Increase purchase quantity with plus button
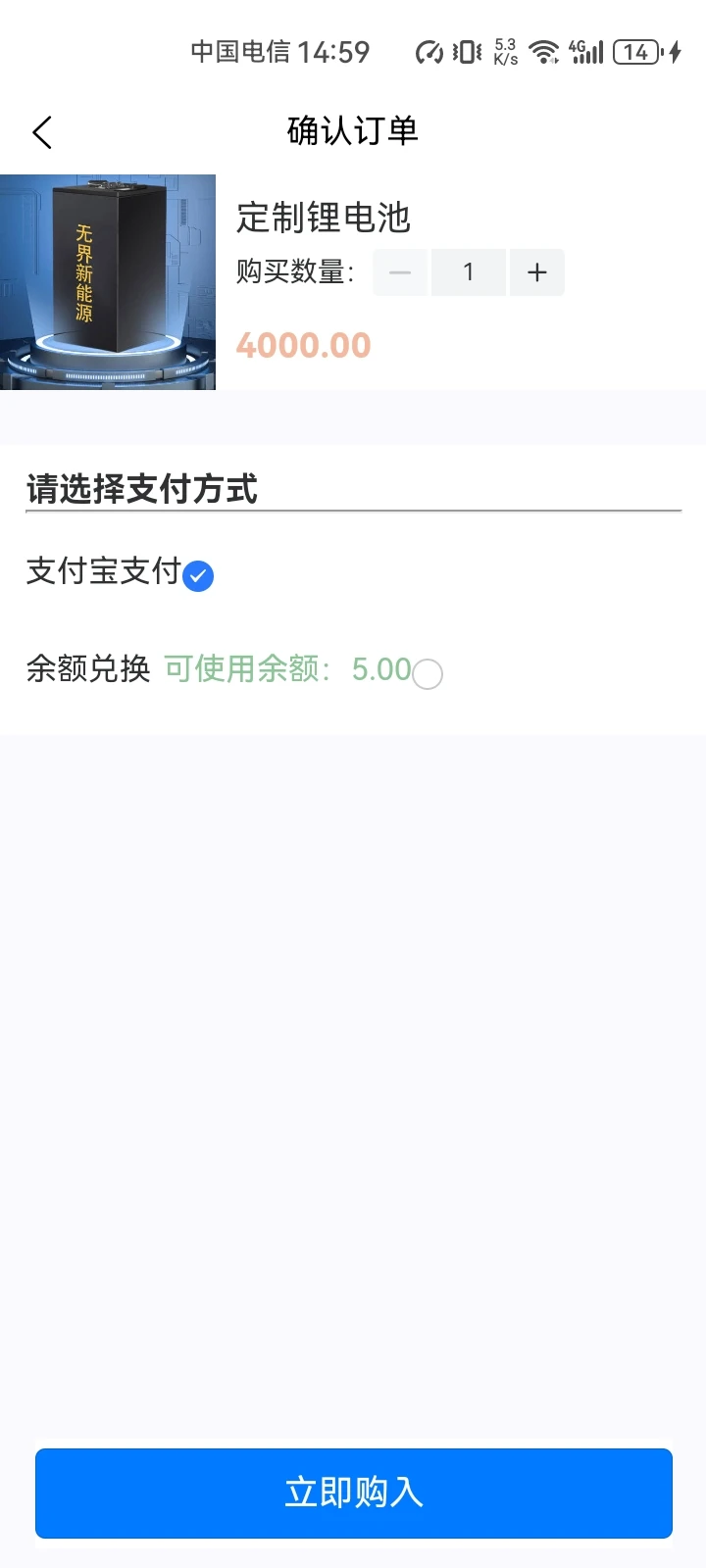Image resolution: width=706 pixels, height=1568 pixels. (x=536, y=272)
